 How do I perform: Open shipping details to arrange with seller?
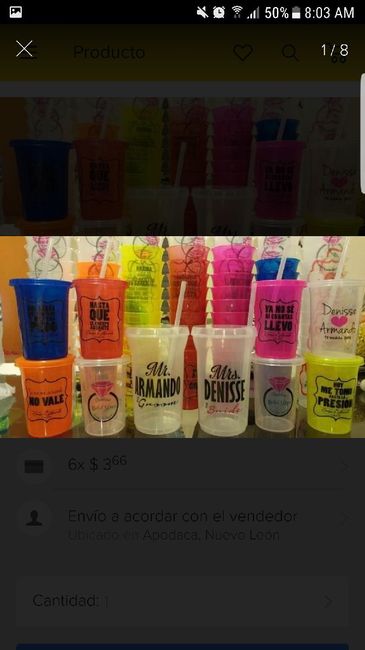tap(182, 525)
